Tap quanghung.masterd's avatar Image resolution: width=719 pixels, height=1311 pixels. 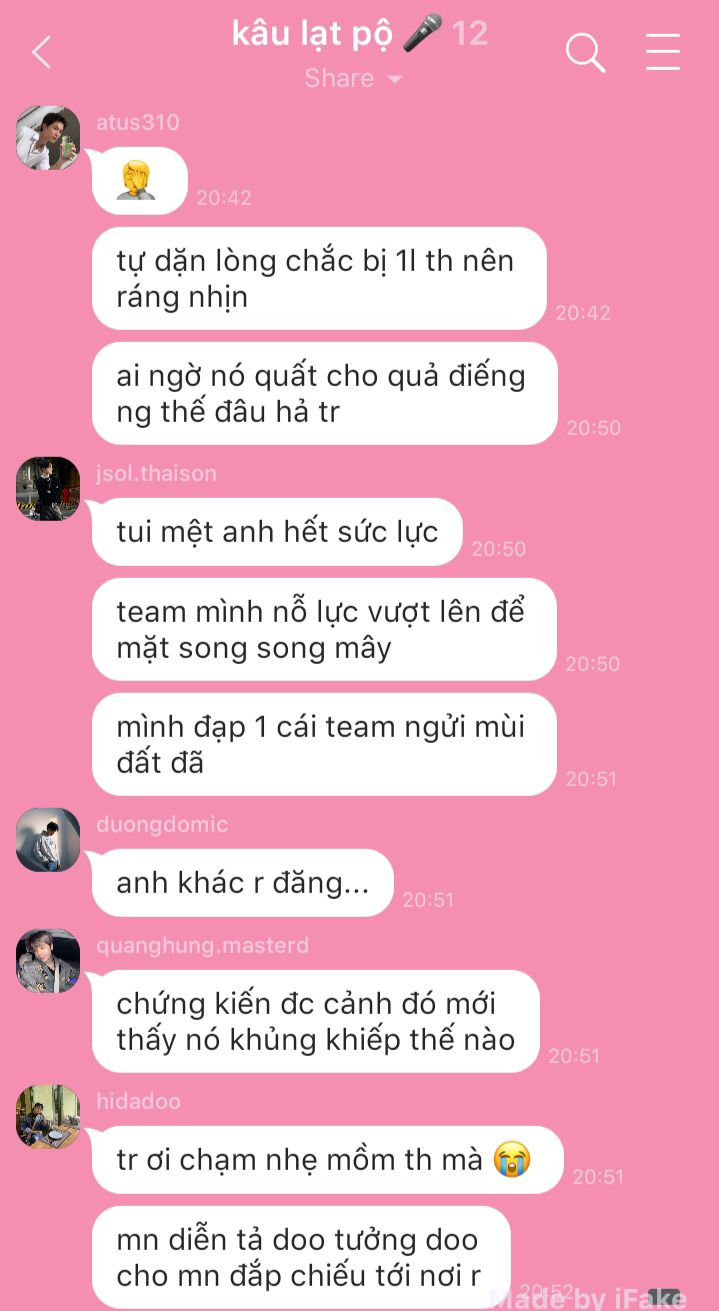(x=48, y=961)
